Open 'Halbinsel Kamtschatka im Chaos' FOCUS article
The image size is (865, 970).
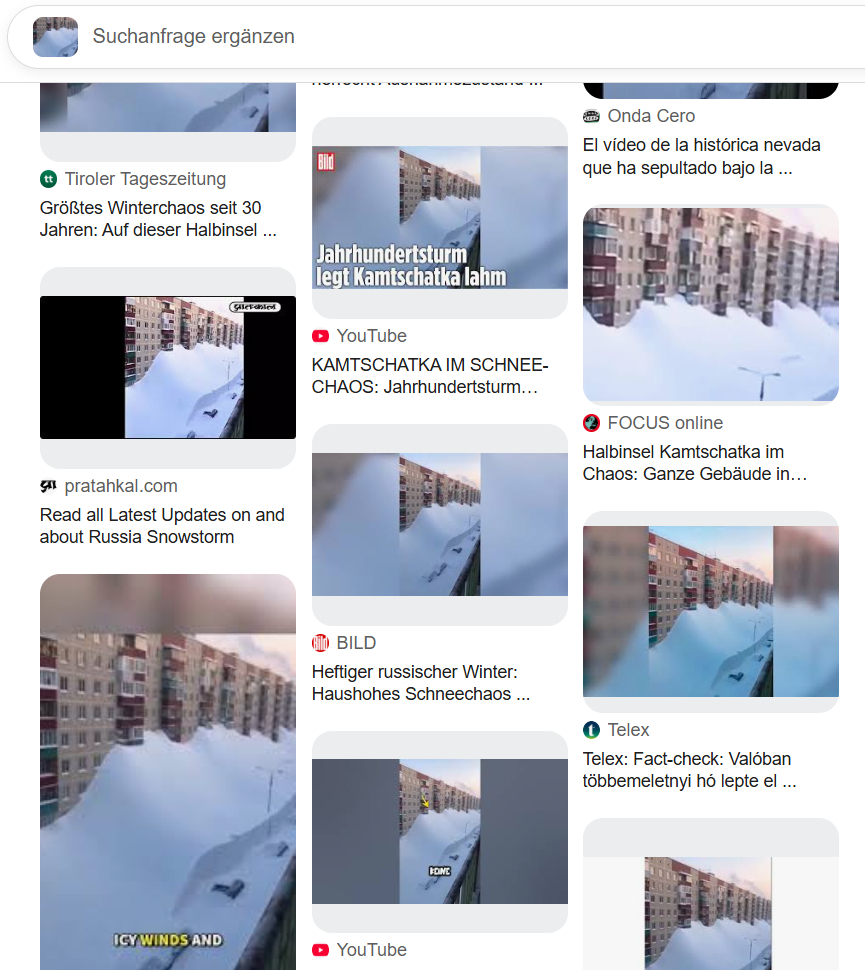click(697, 463)
